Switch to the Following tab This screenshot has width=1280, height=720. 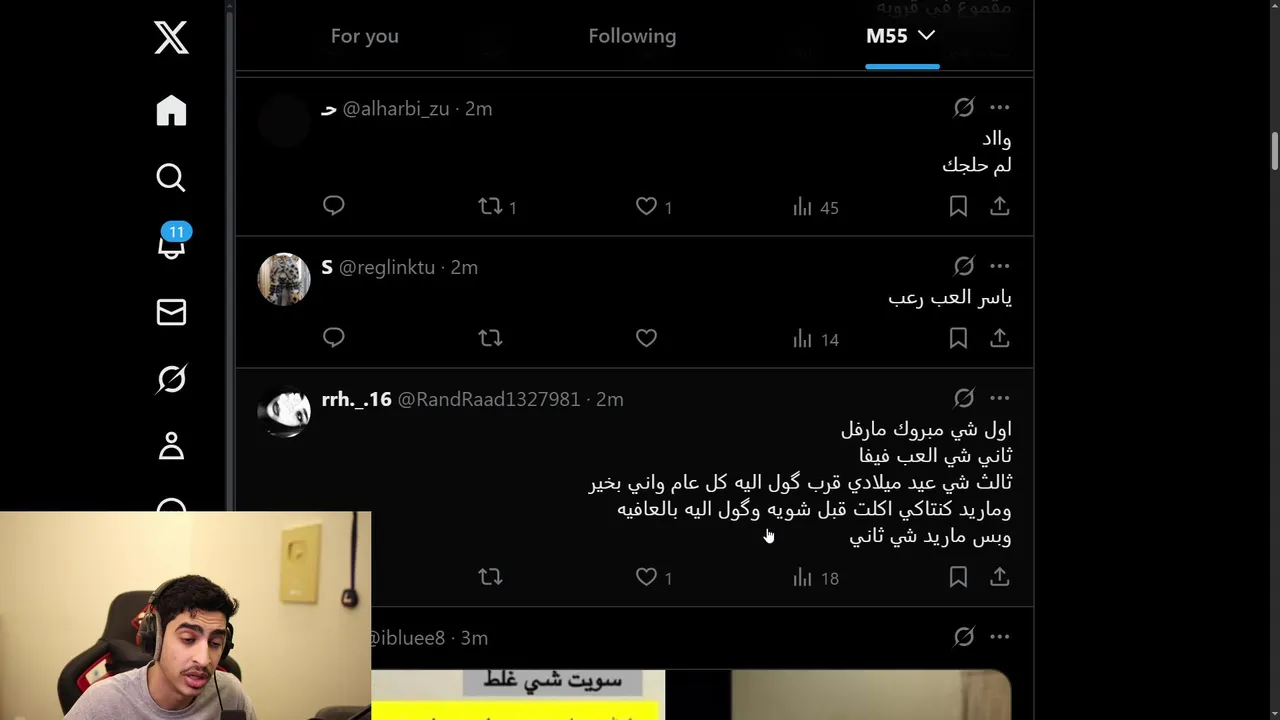tap(632, 36)
